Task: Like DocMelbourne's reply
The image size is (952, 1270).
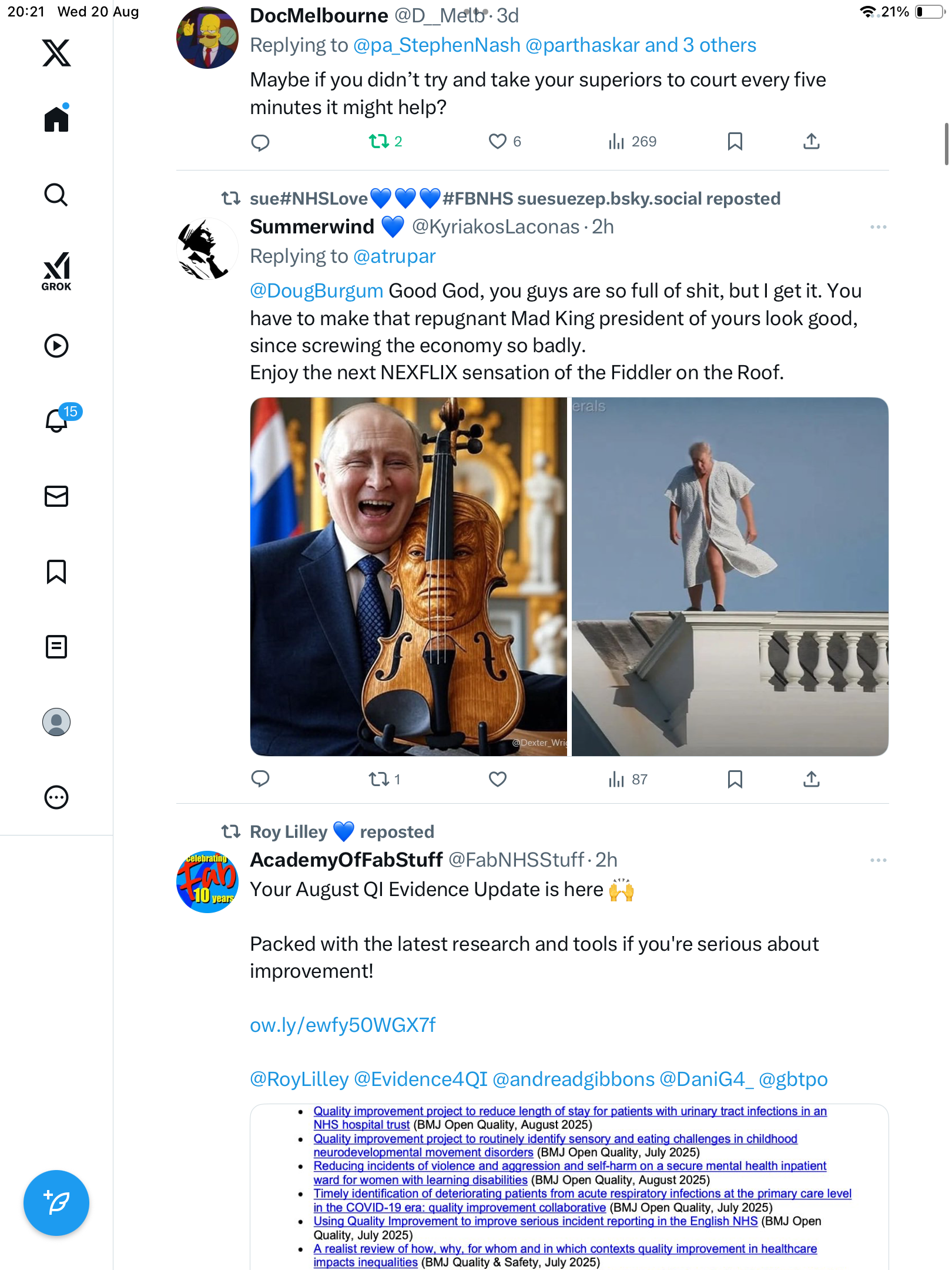Action: [x=498, y=141]
